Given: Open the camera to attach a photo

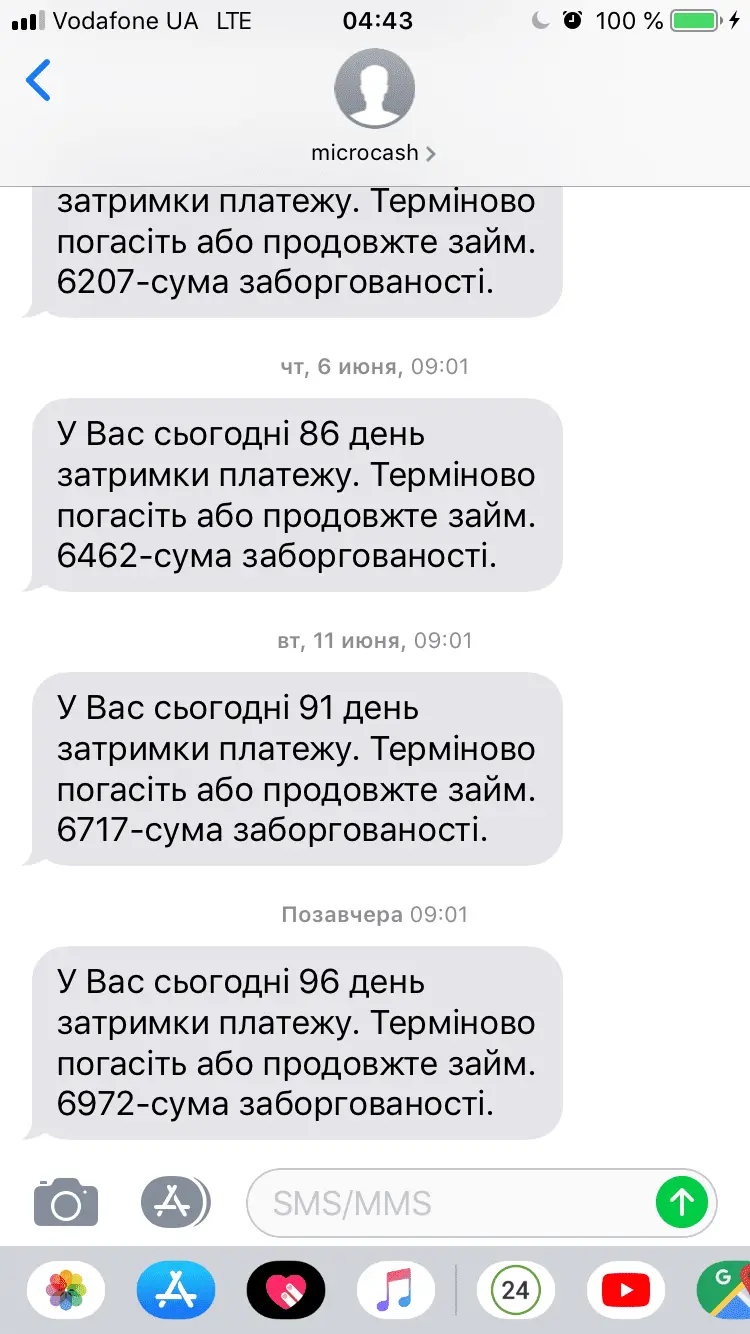Looking at the screenshot, I should click(x=66, y=1201).
